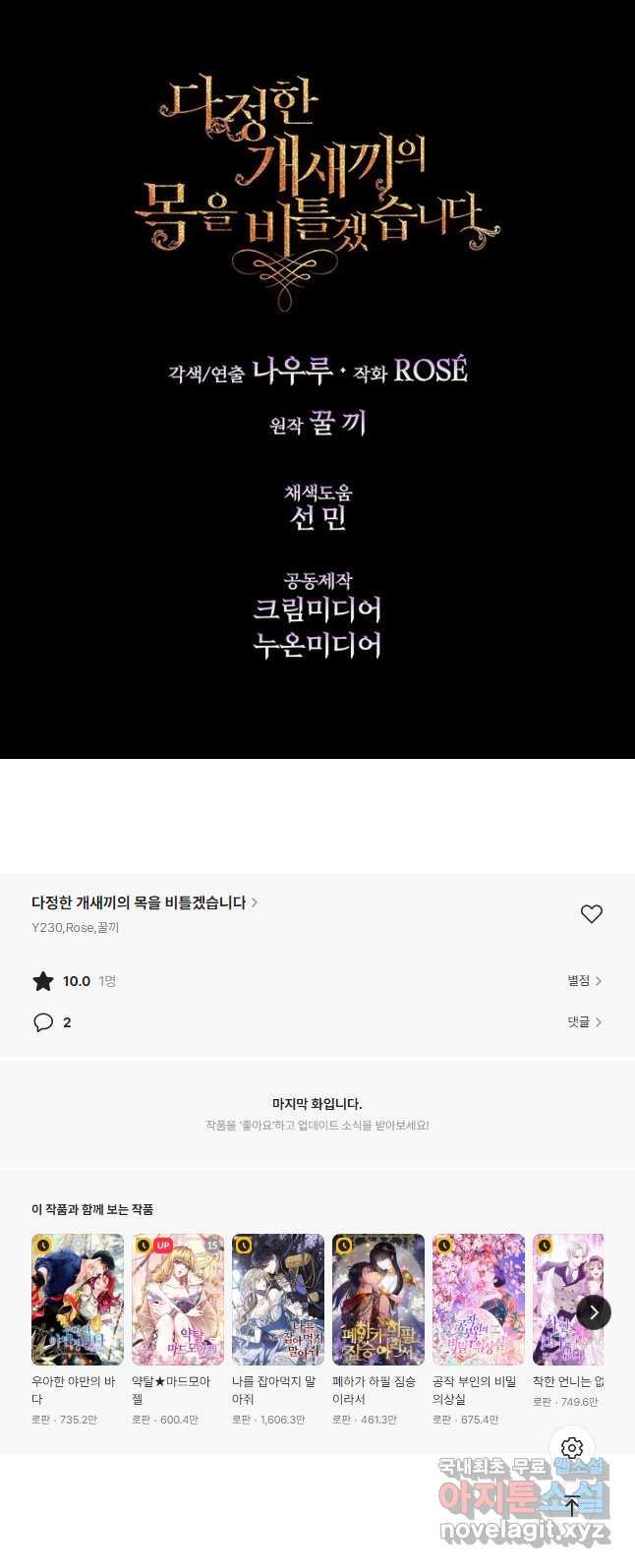Open the viewer settings gear

572,1448
